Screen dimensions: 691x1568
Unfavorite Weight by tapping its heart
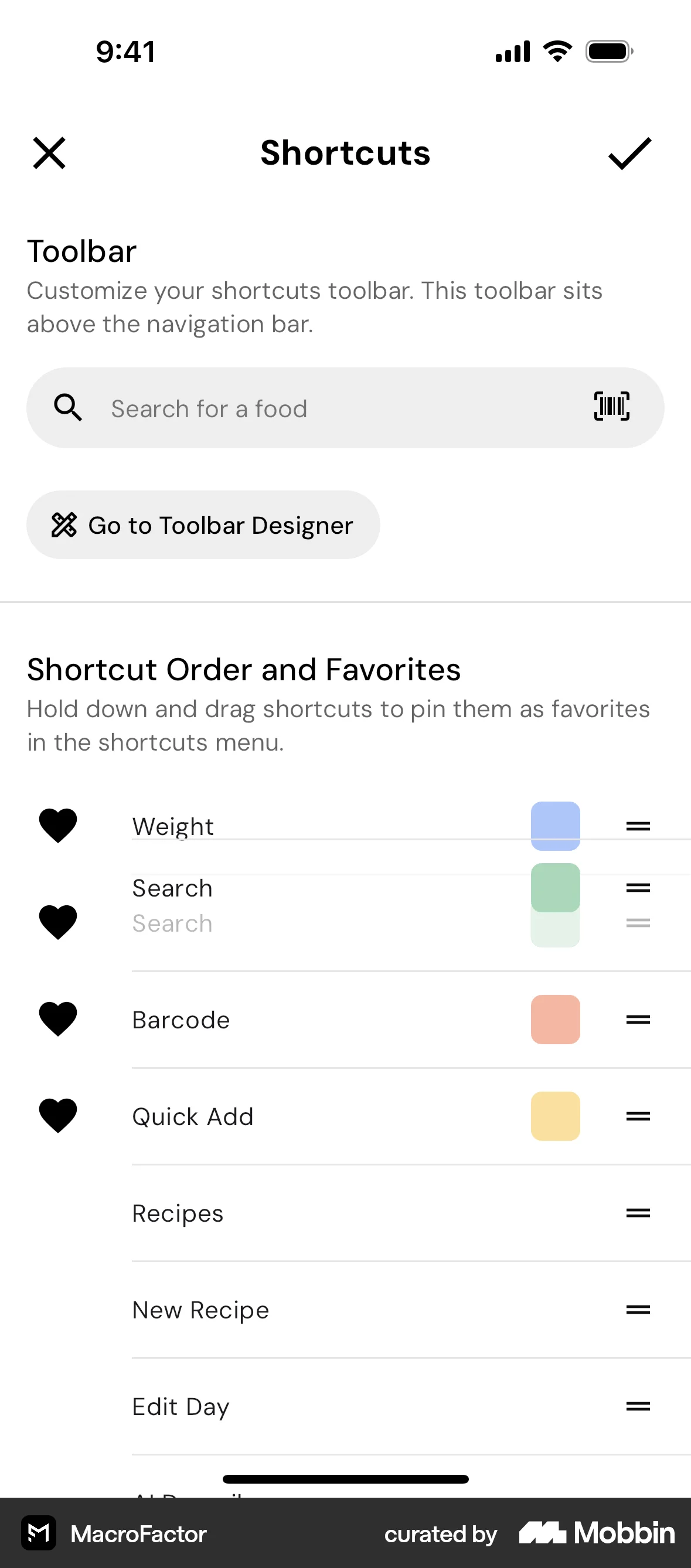point(58,826)
